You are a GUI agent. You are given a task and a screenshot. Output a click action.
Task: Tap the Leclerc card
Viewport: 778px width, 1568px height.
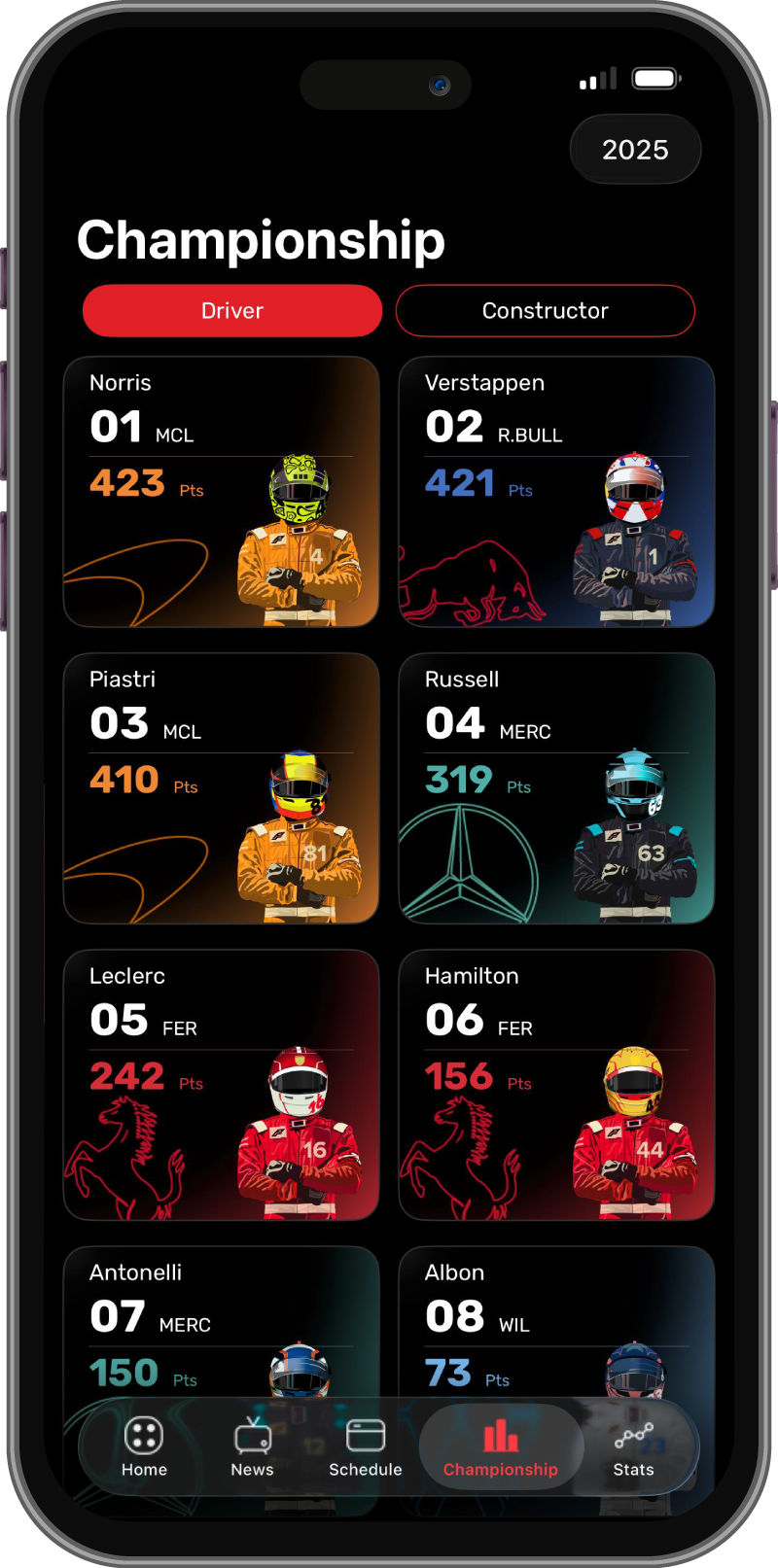pyautogui.click(x=221, y=1085)
